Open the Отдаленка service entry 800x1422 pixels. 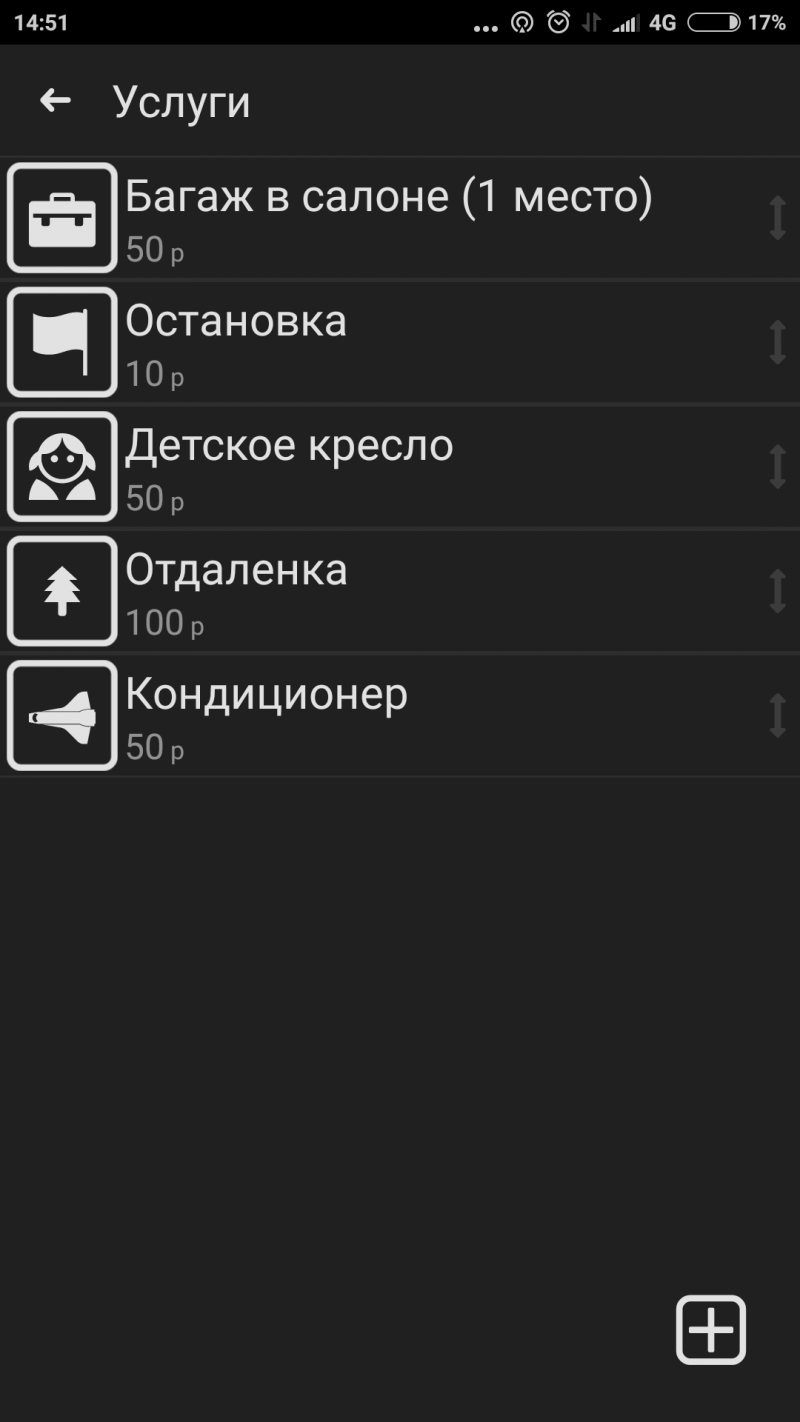[400, 591]
